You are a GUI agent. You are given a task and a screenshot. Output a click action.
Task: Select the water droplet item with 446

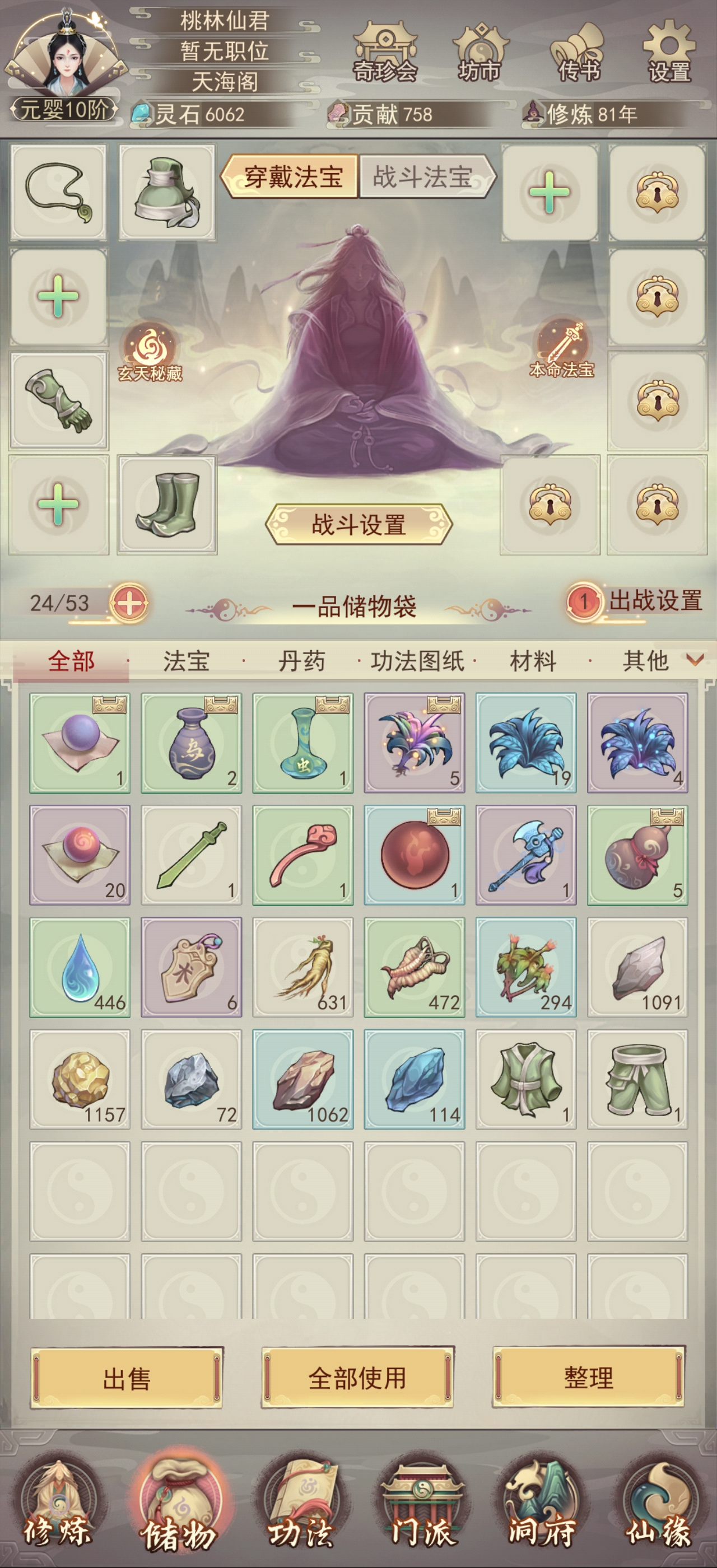coord(80,968)
